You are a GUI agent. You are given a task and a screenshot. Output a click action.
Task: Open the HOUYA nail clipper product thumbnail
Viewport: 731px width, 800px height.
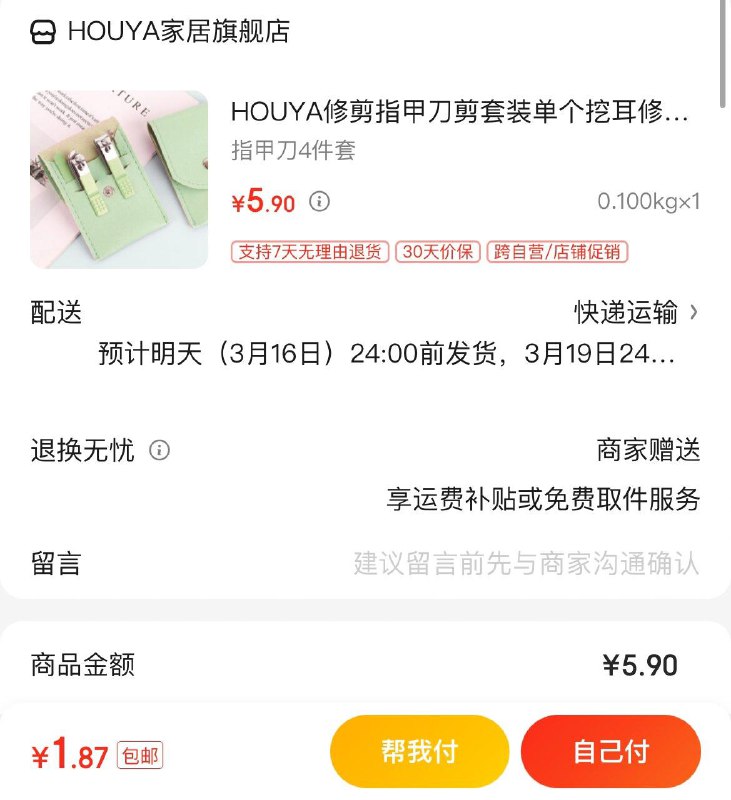(119, 180)
